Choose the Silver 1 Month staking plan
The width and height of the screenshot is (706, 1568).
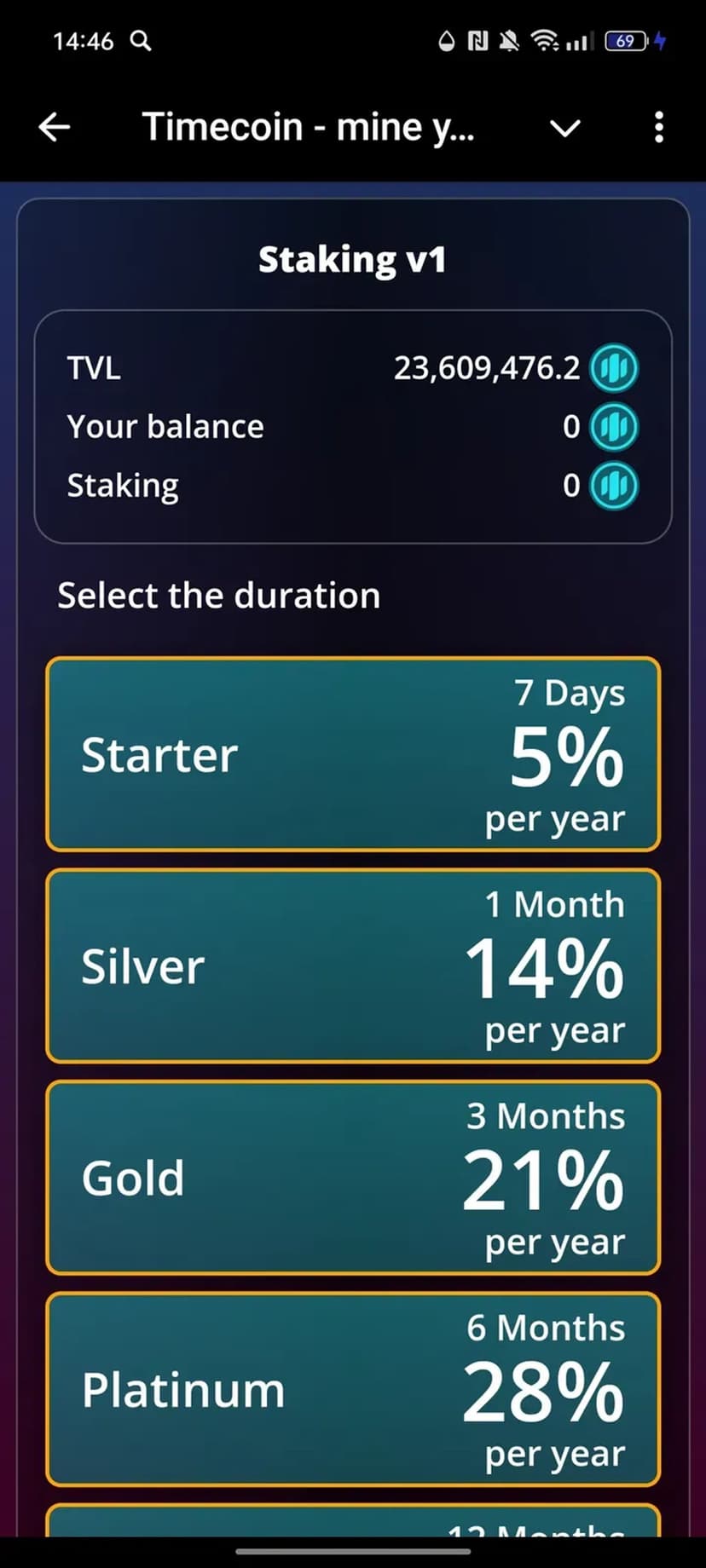(353, 966)
